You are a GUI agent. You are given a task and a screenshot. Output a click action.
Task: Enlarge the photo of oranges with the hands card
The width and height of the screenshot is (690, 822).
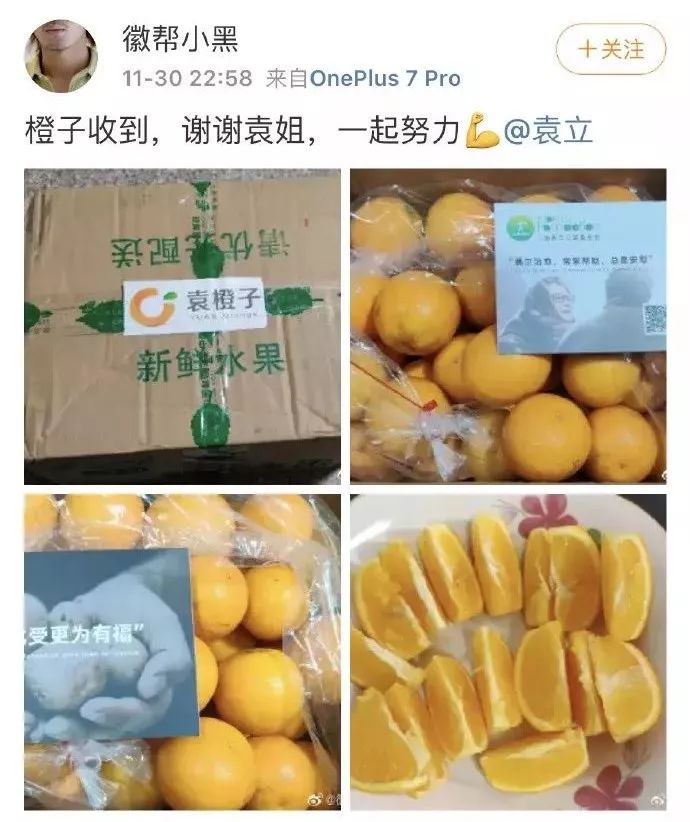coord(182,651)
